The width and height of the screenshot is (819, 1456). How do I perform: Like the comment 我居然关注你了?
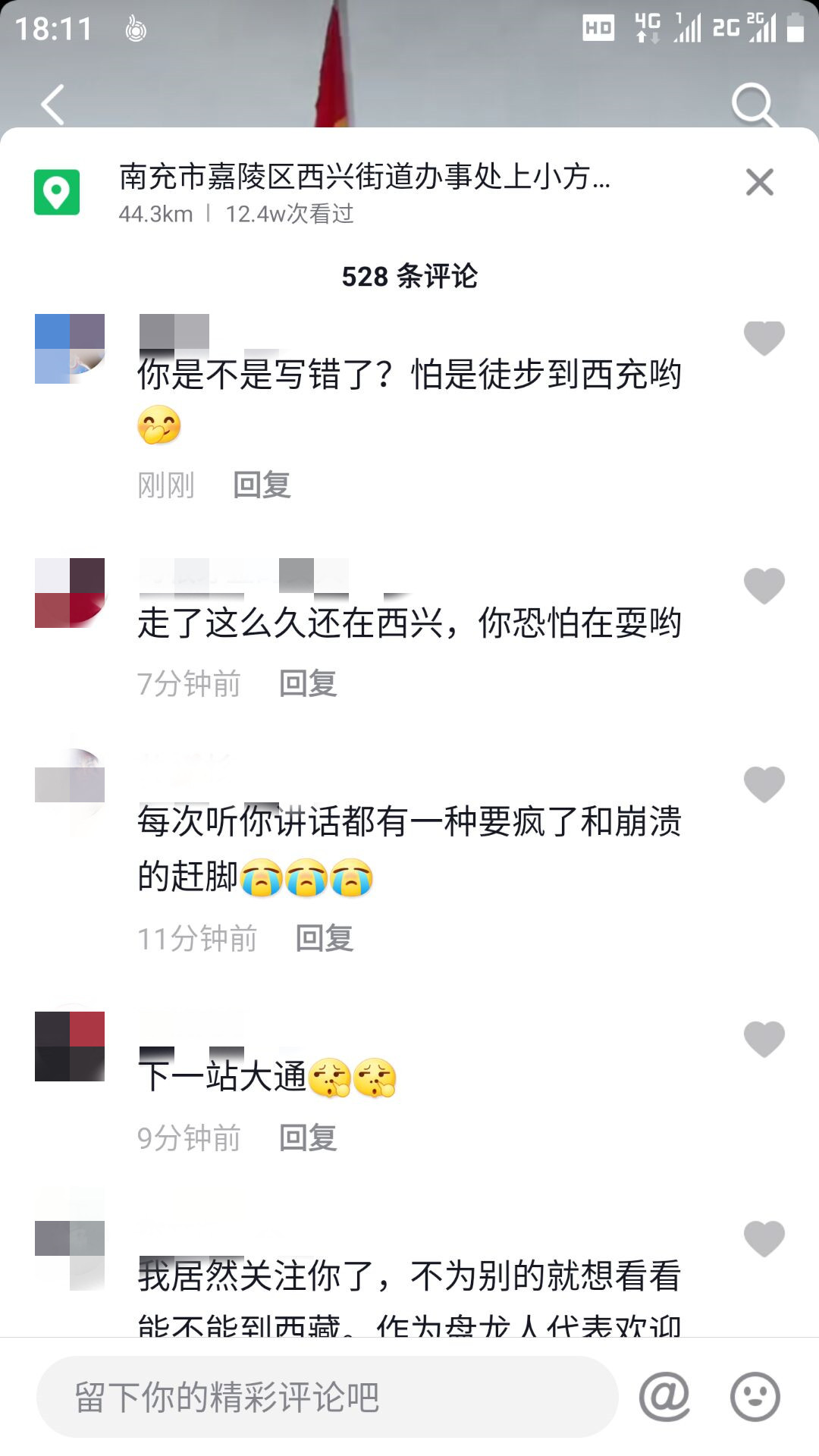tap(764, 1238)
